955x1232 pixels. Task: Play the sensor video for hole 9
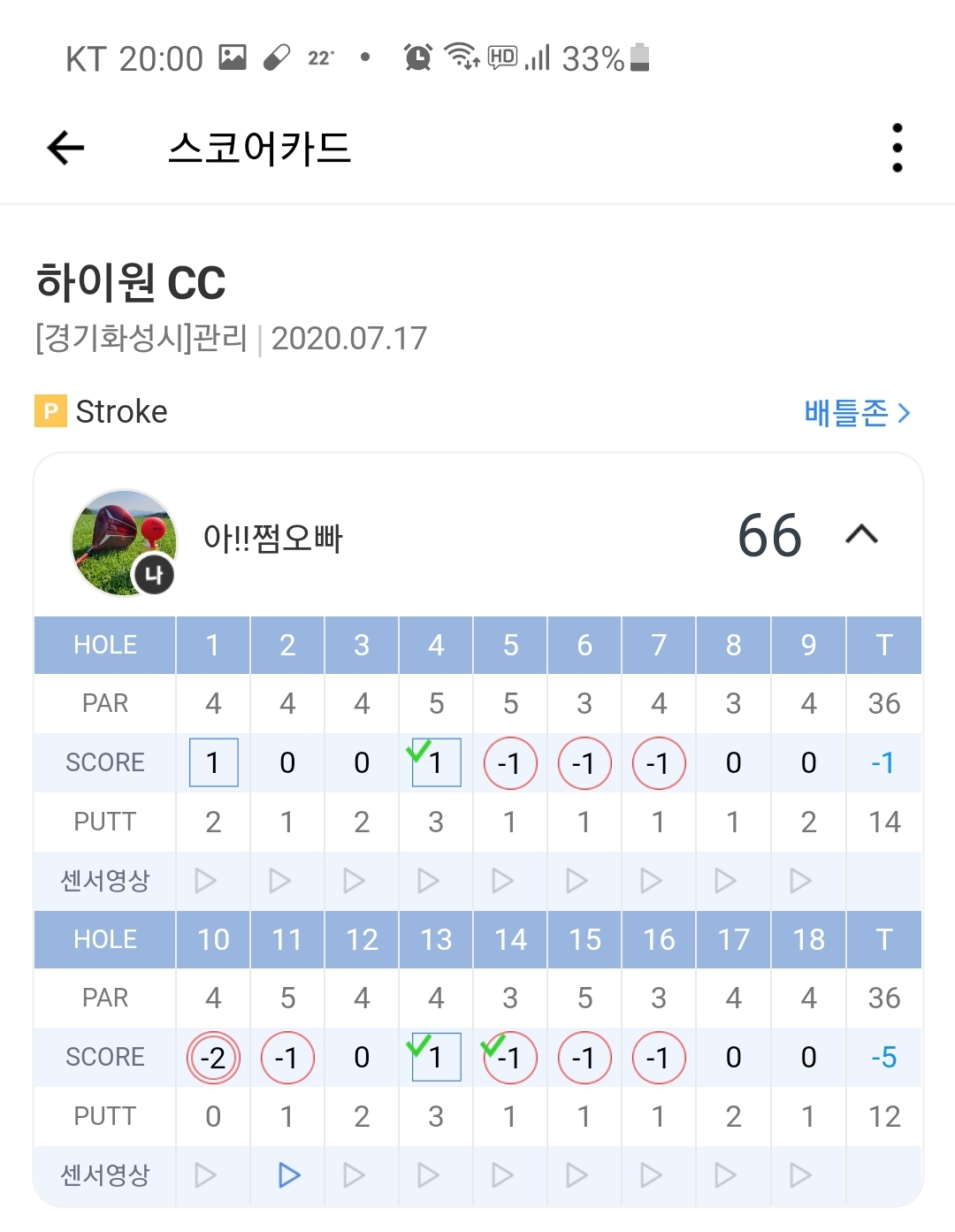click(800, 880)
